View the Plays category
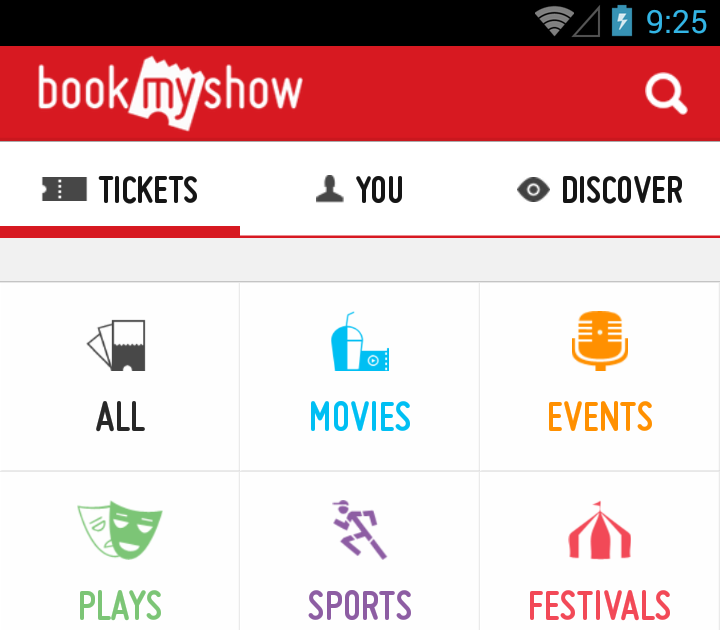 click(x=120, y=555)
